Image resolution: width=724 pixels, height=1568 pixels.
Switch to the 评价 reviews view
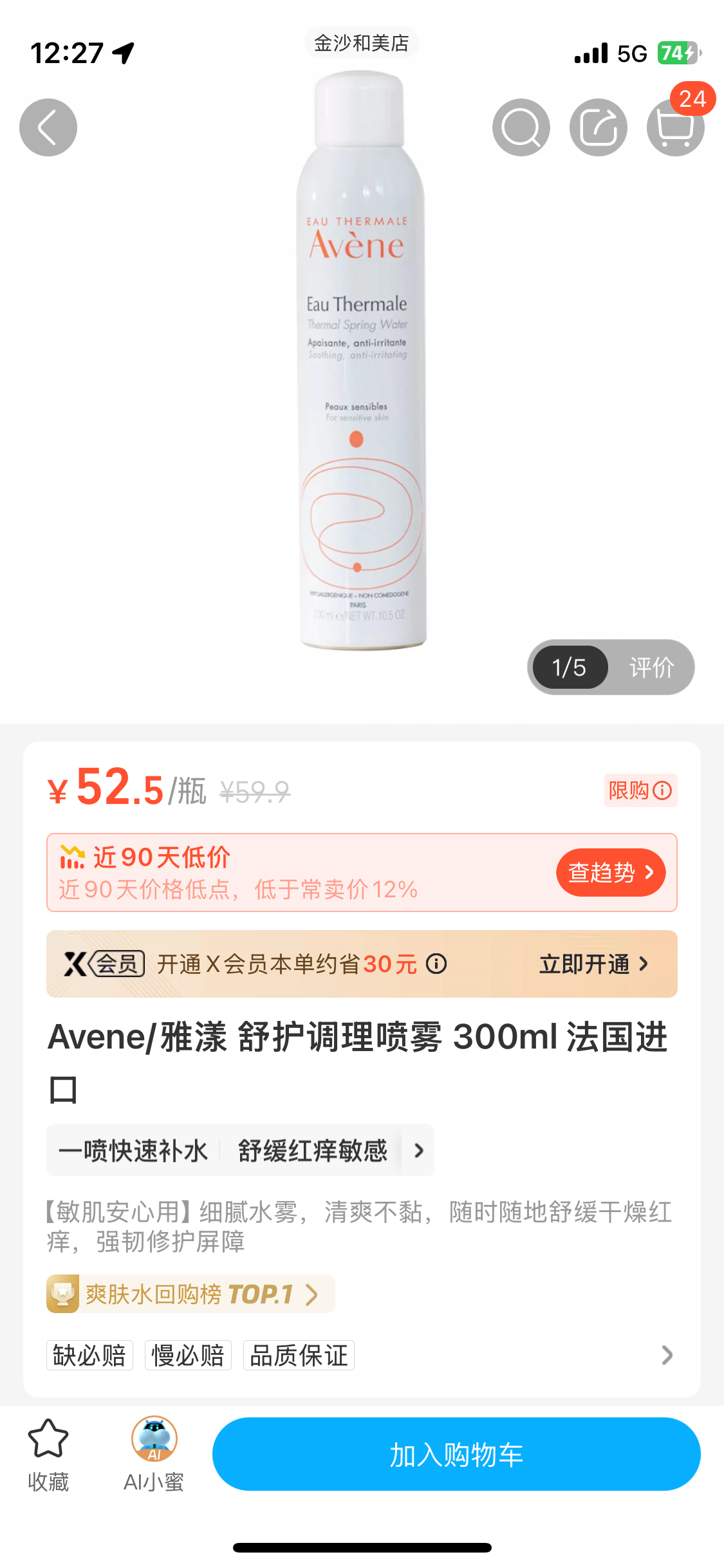651,667
